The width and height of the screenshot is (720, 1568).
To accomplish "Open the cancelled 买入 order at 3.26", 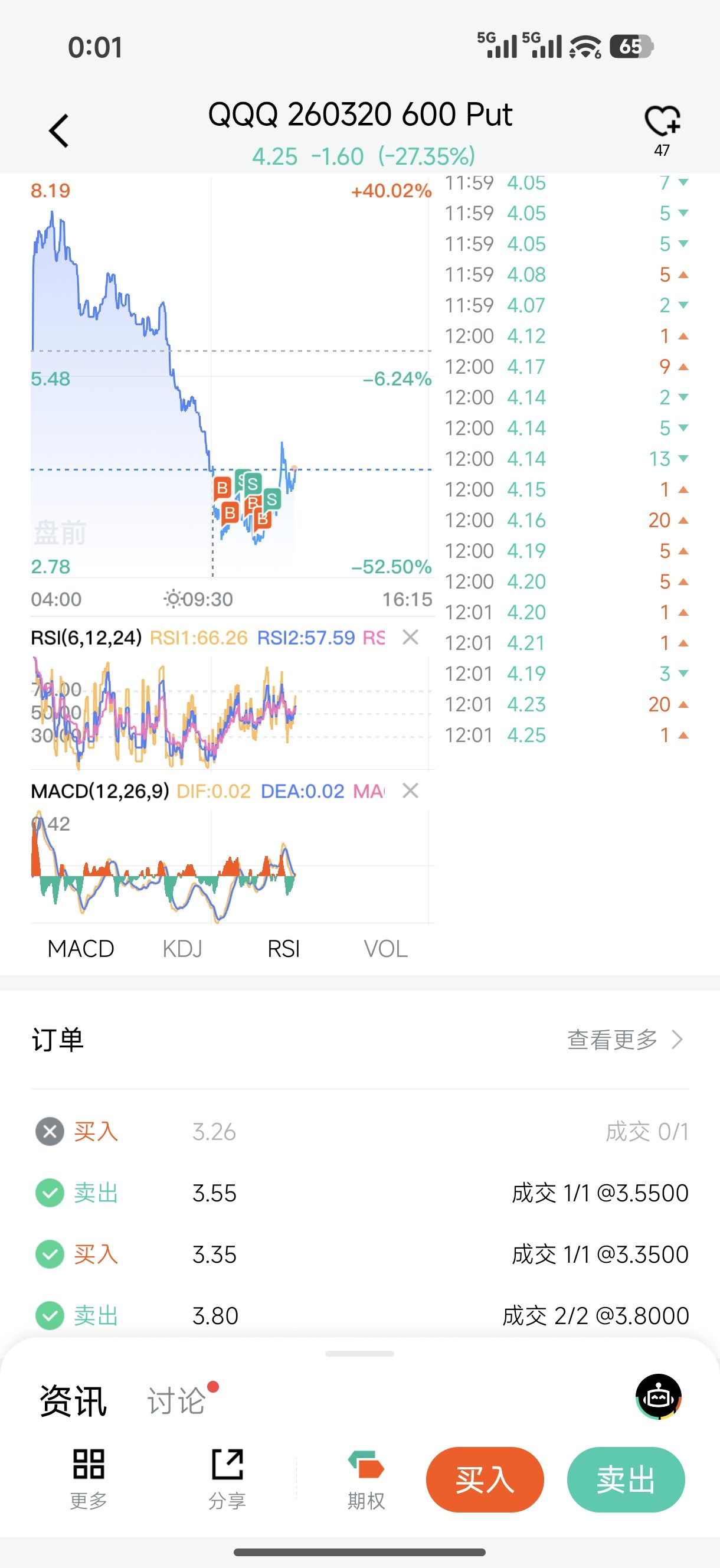I will 359,1132.
